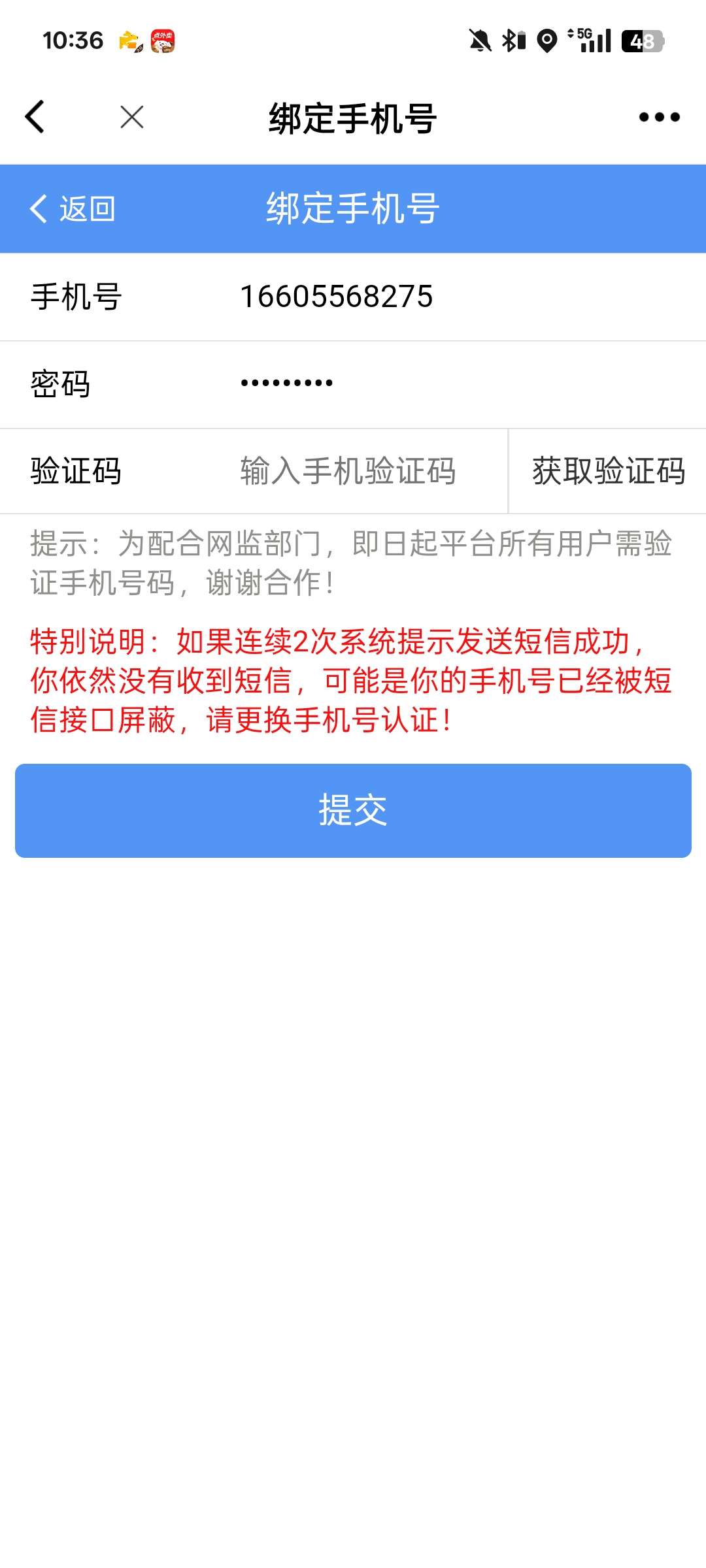Submit the form with 提交 button
This screenshot has height=1568, width=706.
[353, 810]
